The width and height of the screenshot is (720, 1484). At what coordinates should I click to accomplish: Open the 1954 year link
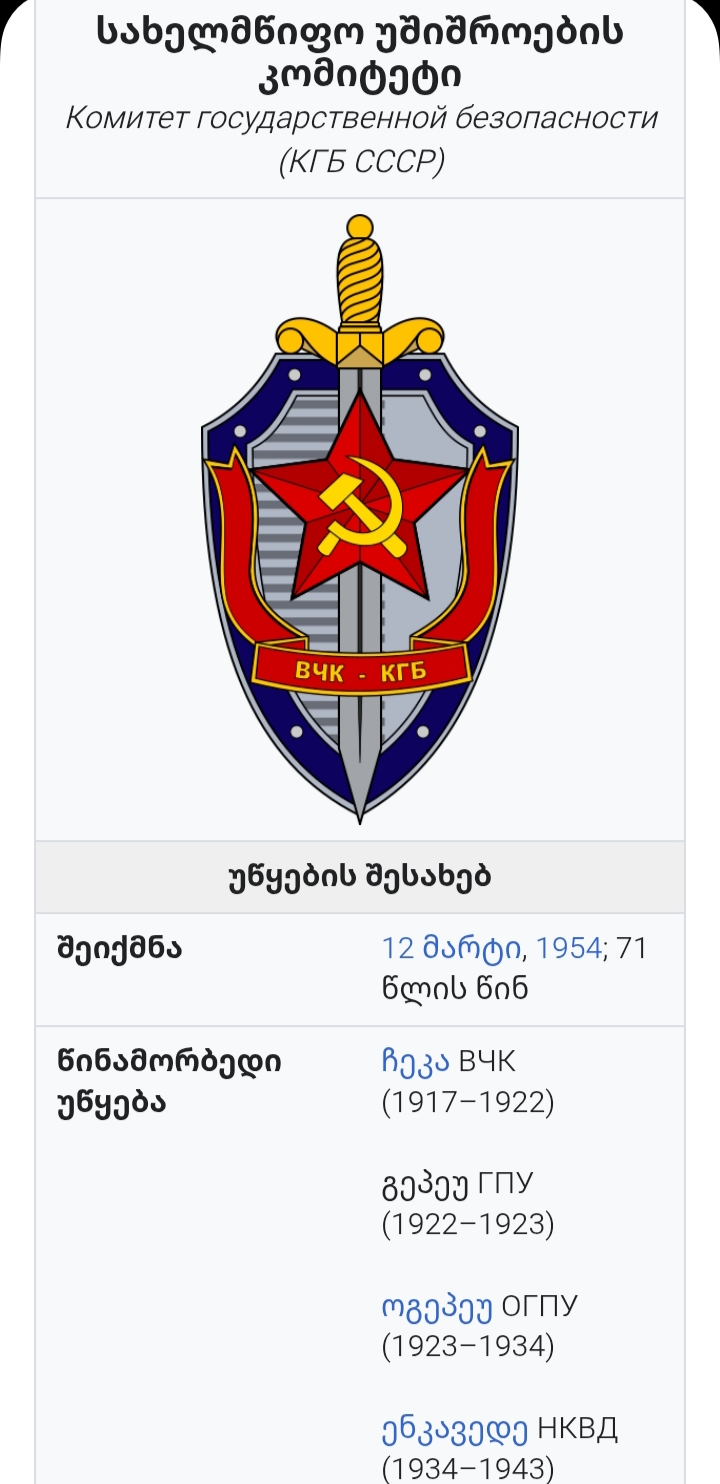click(x=569, y=948)
